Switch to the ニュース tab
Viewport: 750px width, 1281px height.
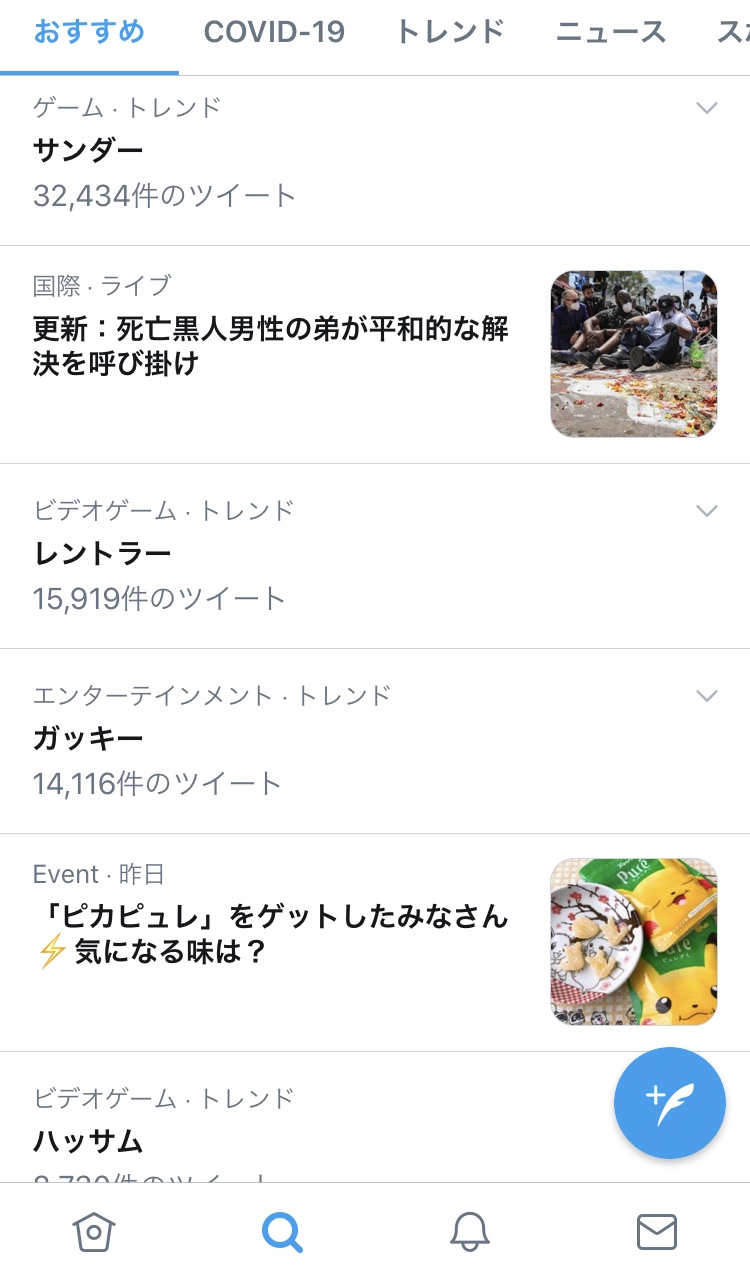point(611,32)
